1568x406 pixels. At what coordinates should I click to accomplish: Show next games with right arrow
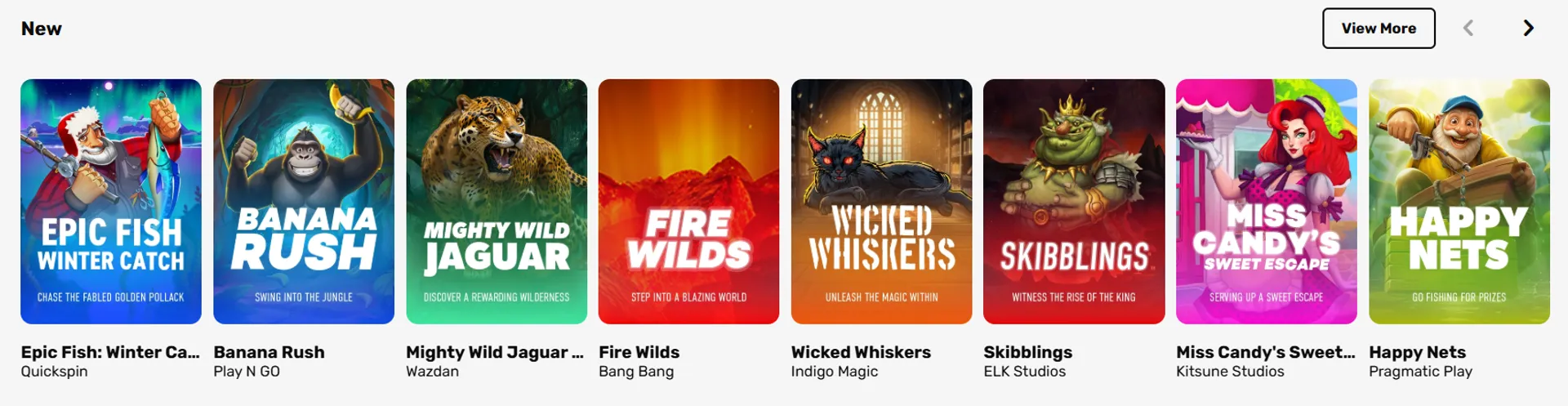click(1528, 29)
